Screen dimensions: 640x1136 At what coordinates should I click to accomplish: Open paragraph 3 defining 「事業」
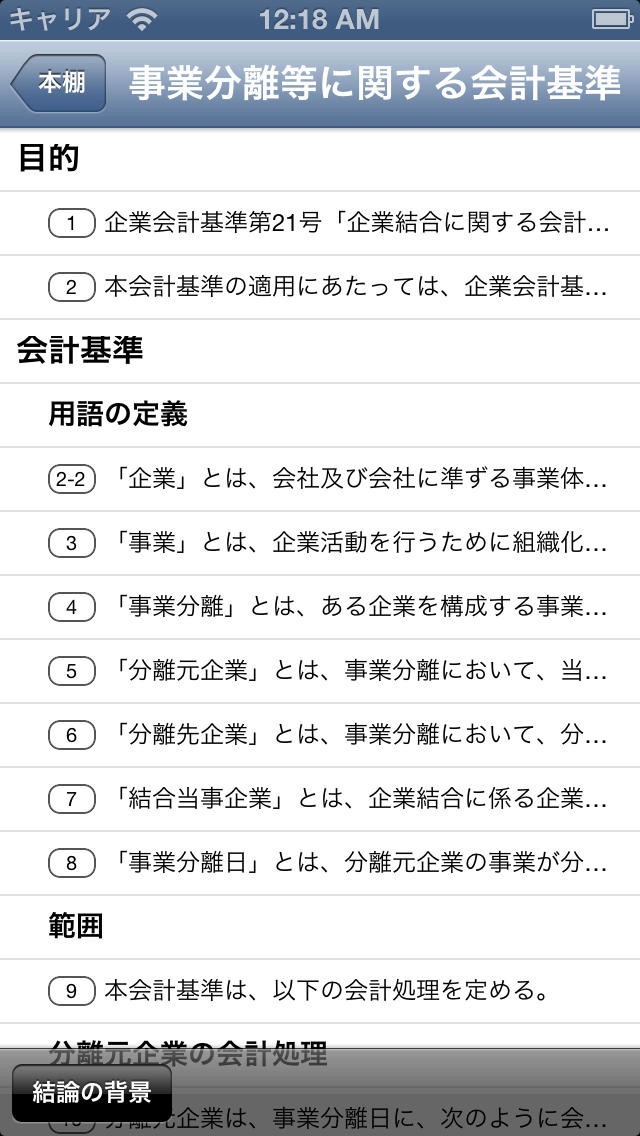pos(330,544)
